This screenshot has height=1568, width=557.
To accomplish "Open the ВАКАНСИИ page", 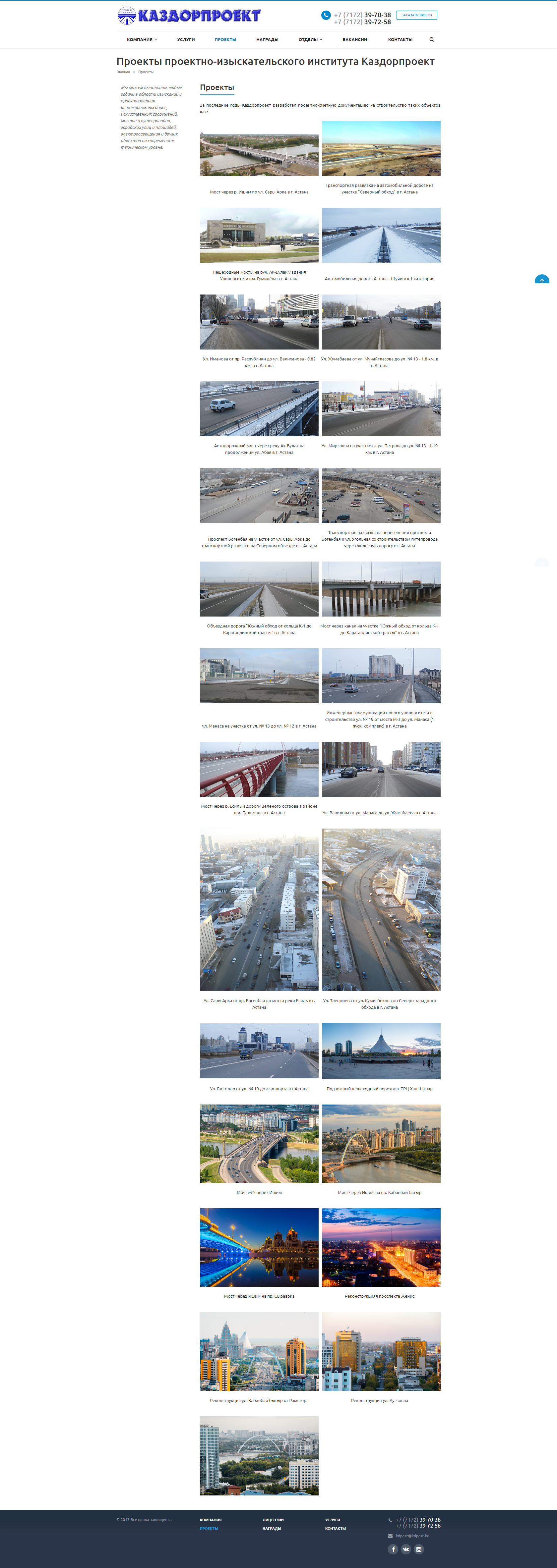I will [355, 39].
